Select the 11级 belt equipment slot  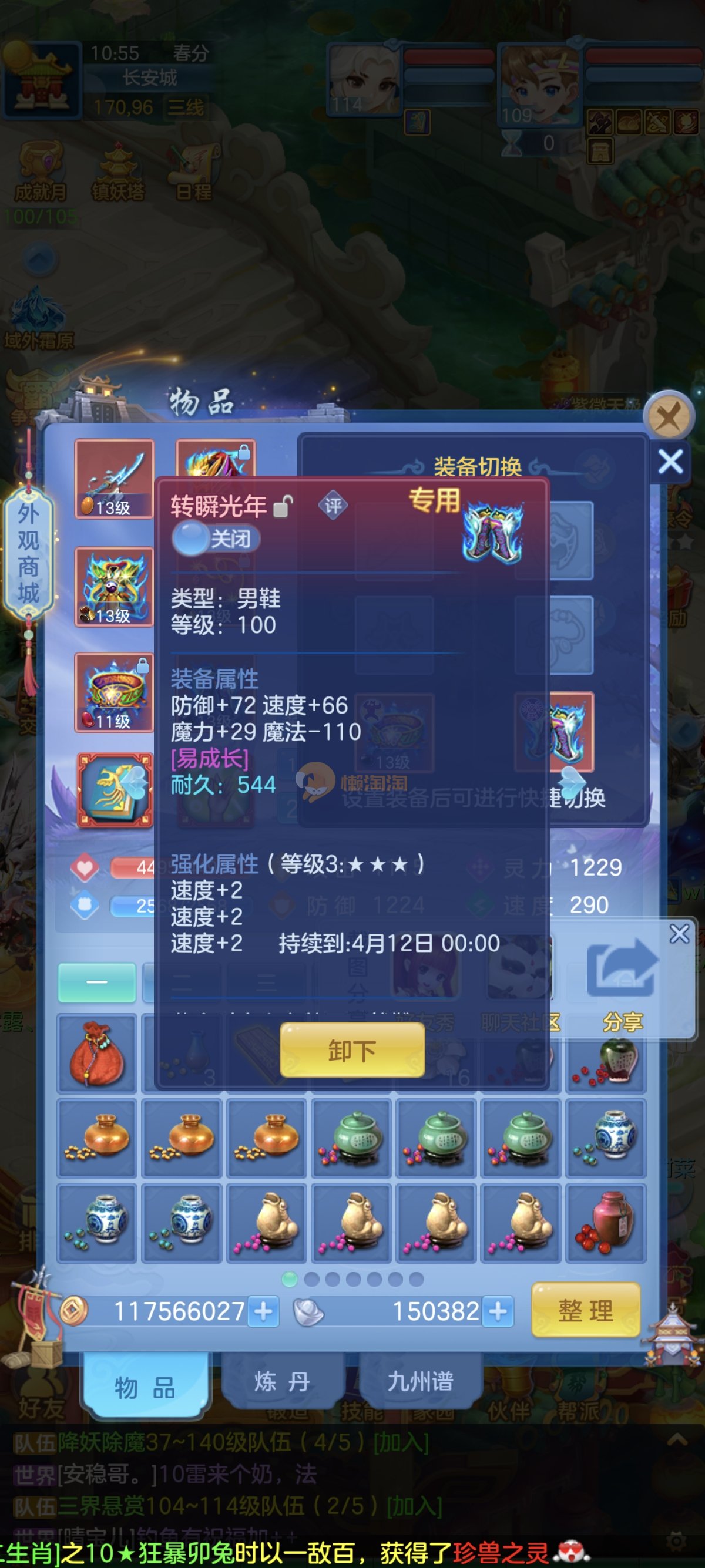pos(114,693)
